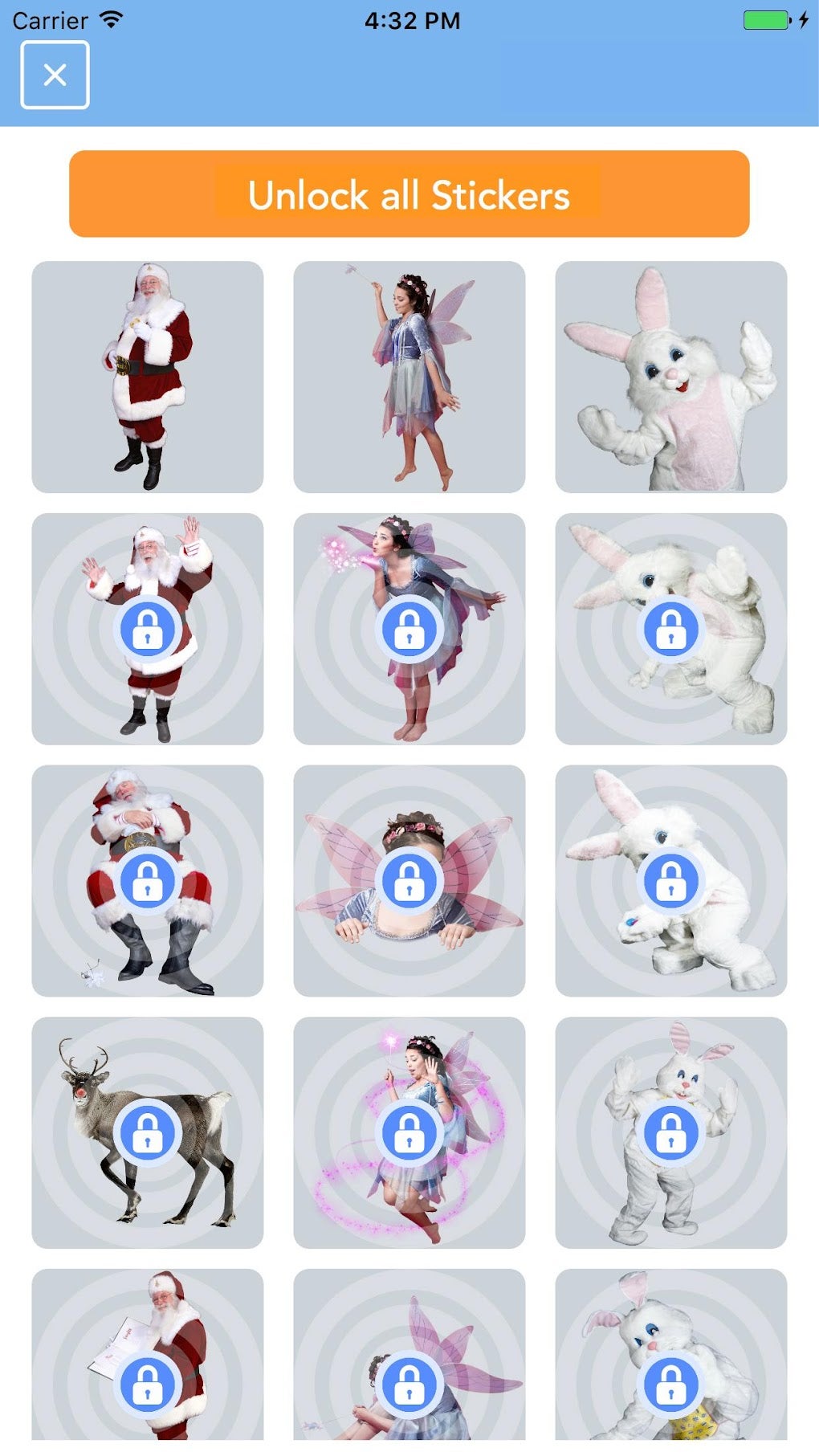This screenshot has height=1456, width=819.
Task: Select the locked Santa reading a book sticker
Action: [x=148, y=1355]
